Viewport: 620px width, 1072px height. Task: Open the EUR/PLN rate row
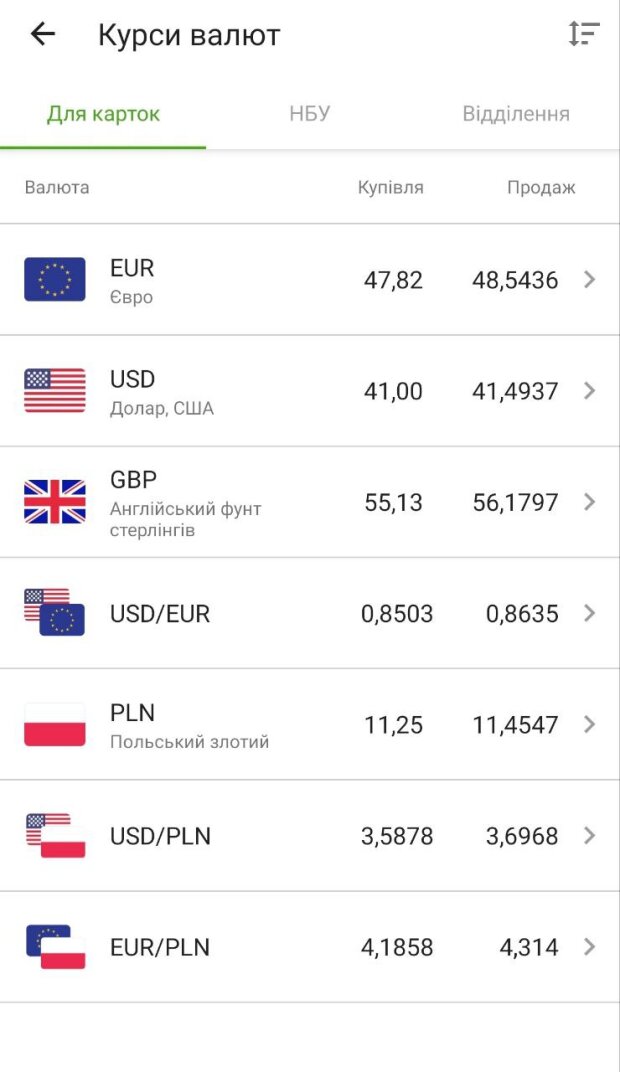(310, 947)
